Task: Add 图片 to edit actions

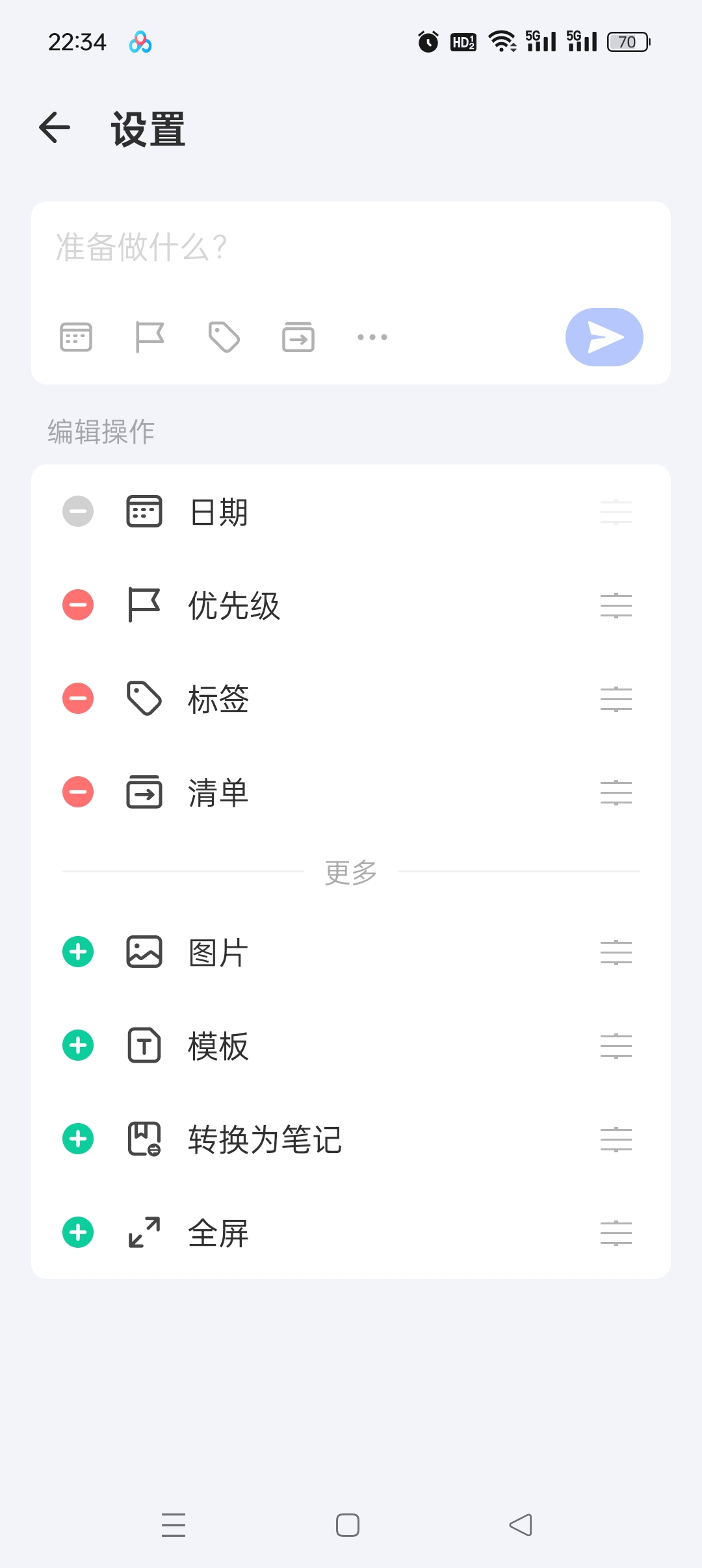Action: pos(77,951)
